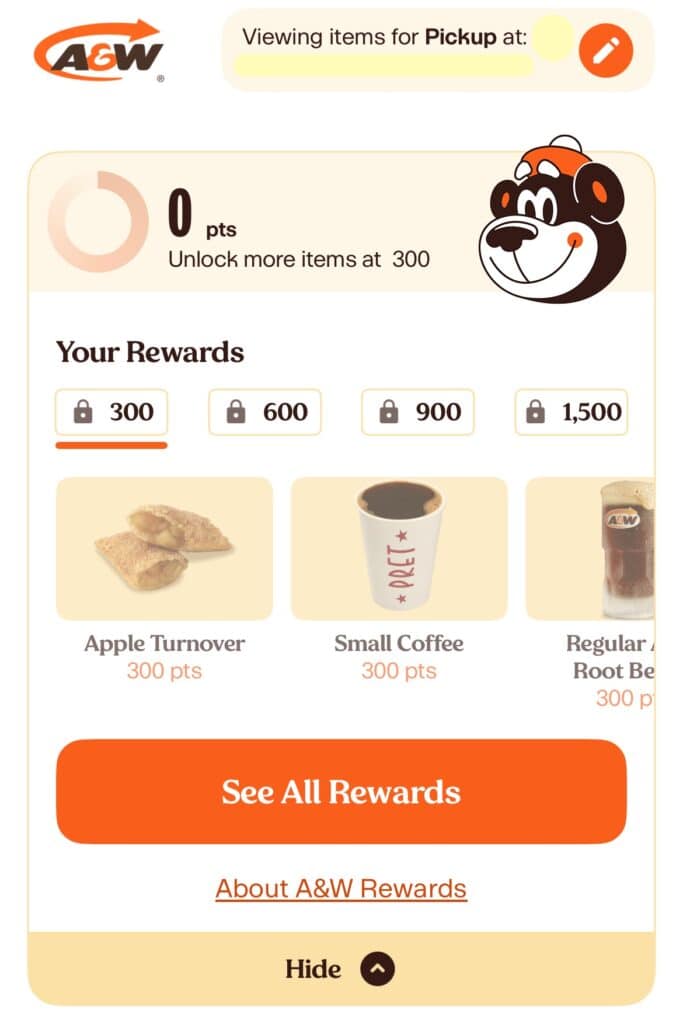This screenshot has height=1024, width=683.
Task: Open the Apple Turnover reward
Action: click(164, 549)
